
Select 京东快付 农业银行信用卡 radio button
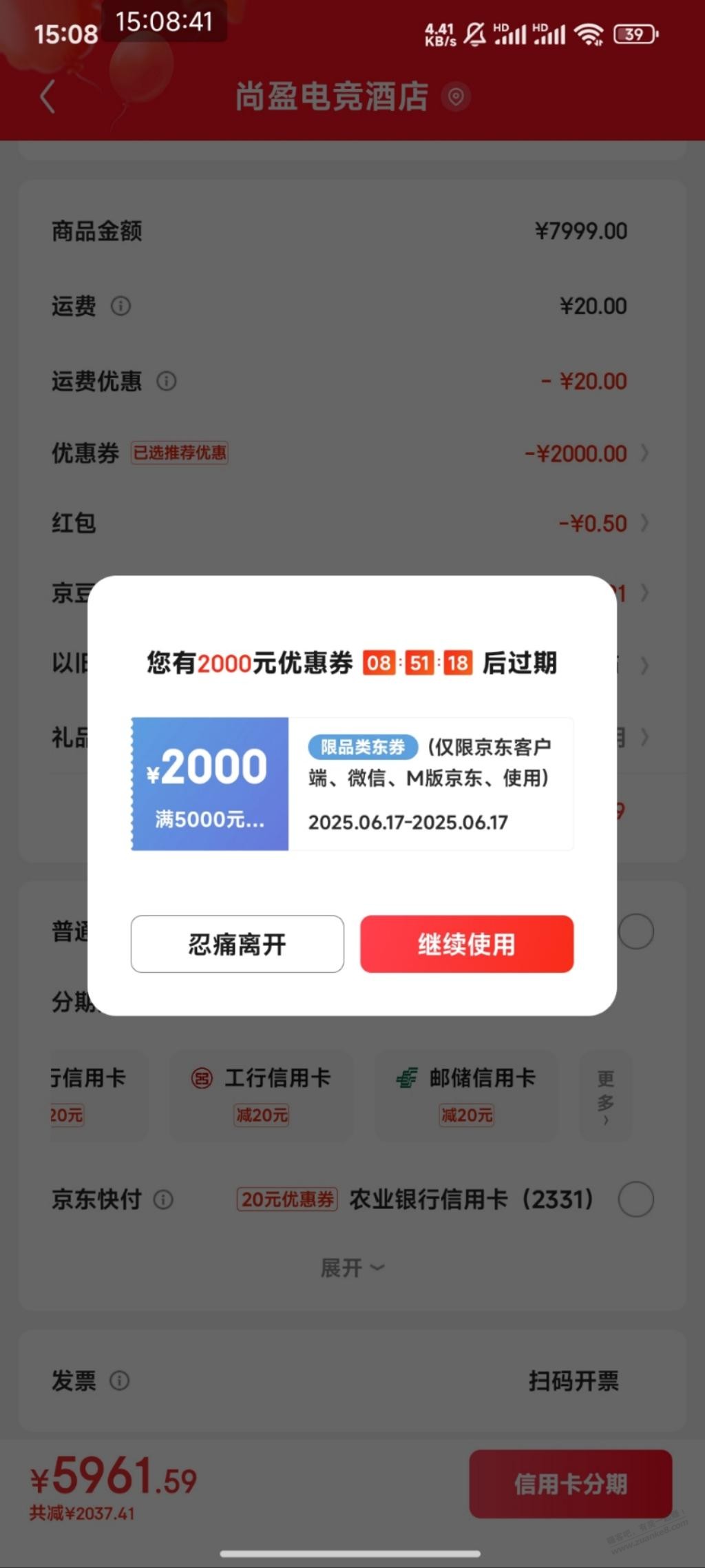pos(635,1199)
